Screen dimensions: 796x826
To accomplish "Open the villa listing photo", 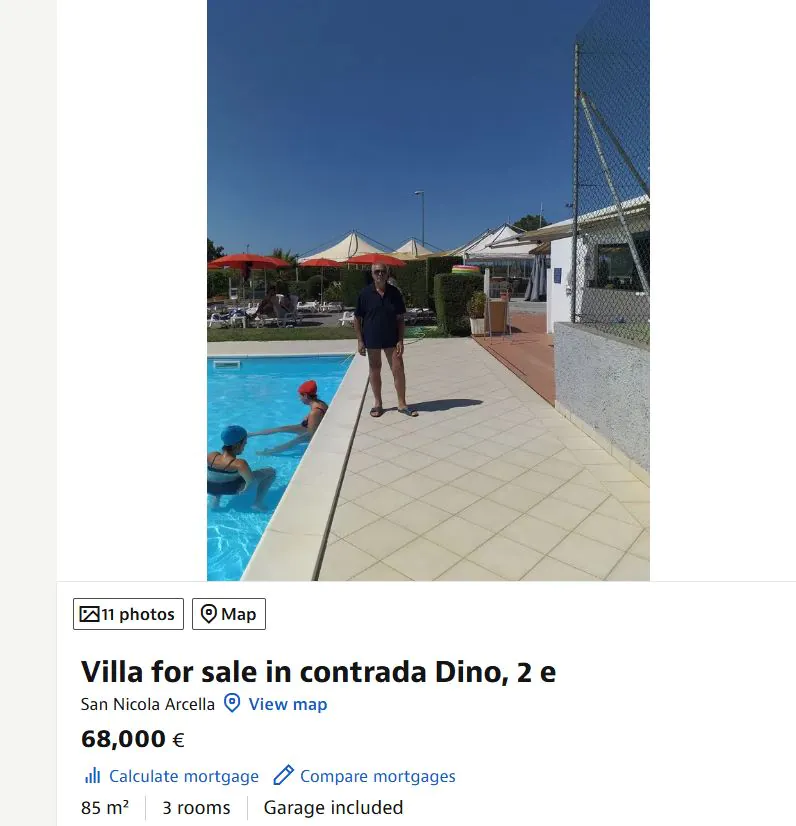I will coord(428,290).
